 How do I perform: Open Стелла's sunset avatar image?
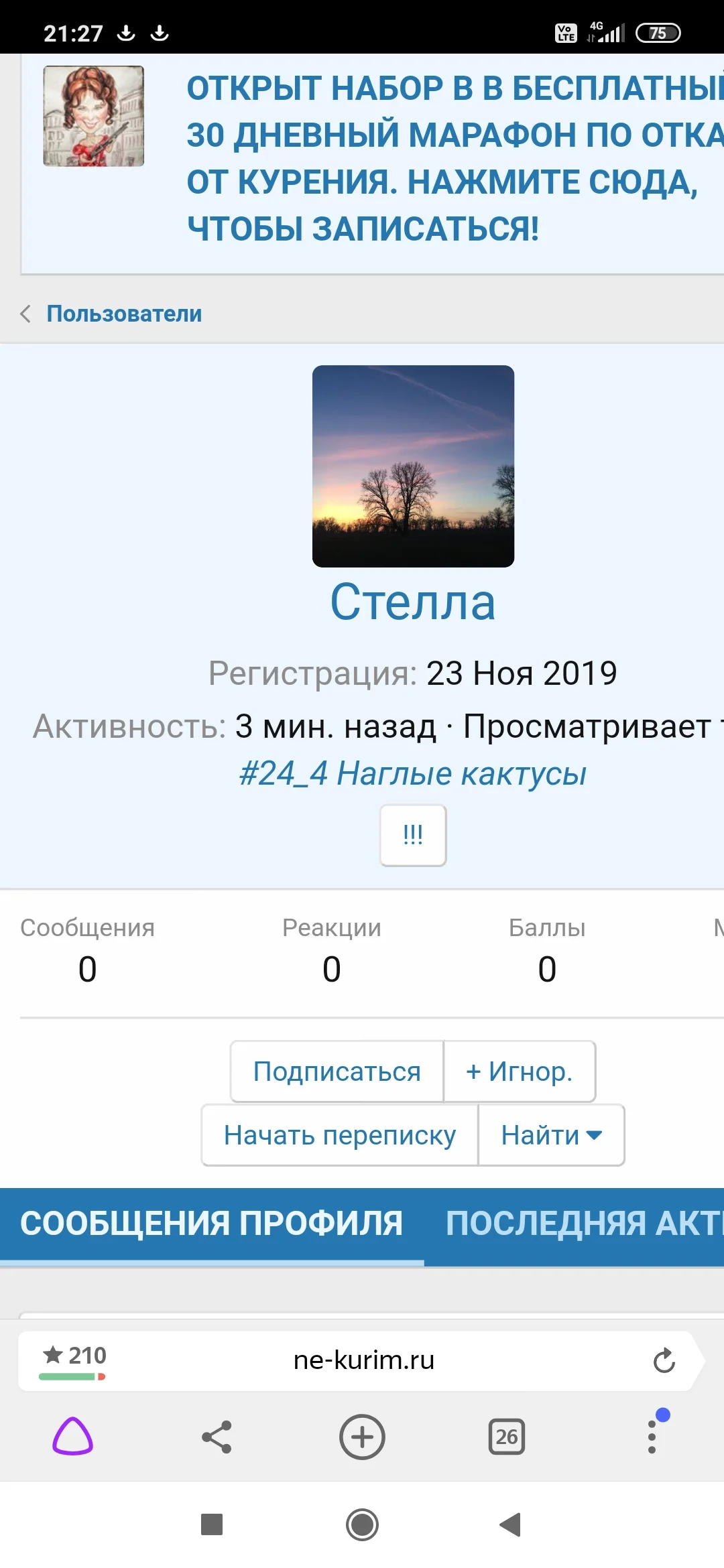(x=413, y=467)
